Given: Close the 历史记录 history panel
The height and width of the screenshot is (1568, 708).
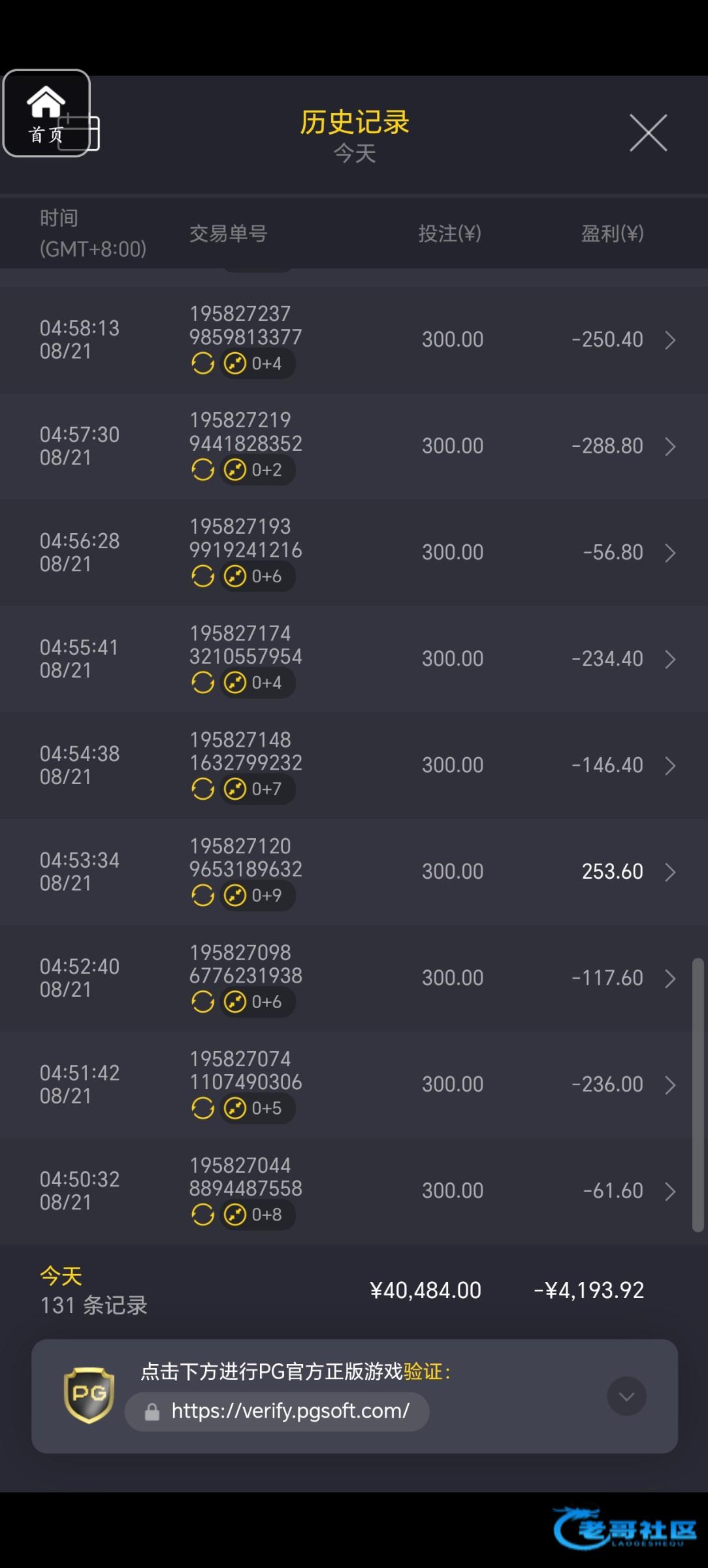Looking at the screenshot, I should coord(648,133).
